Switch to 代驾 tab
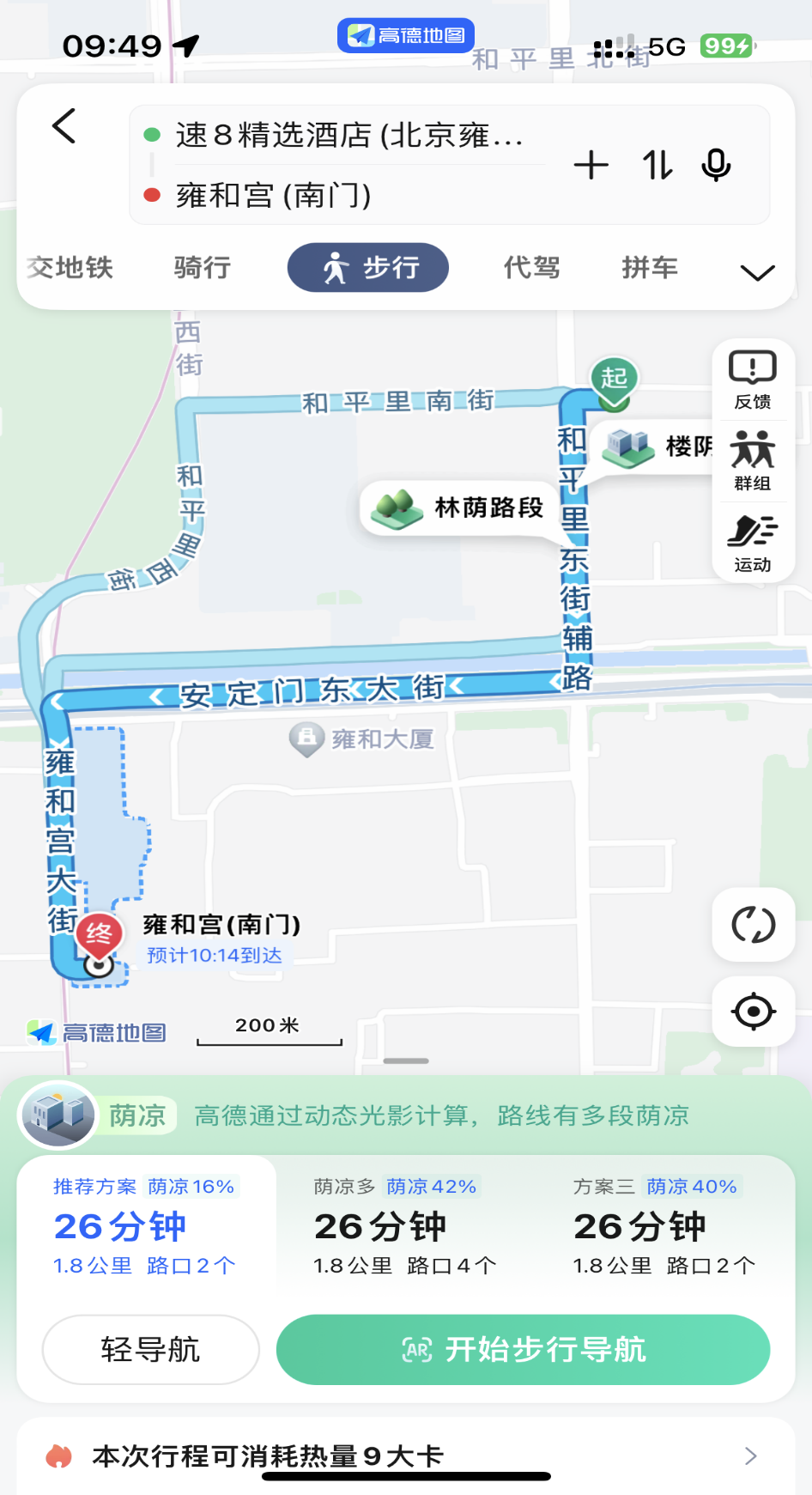 pos(532,268)
